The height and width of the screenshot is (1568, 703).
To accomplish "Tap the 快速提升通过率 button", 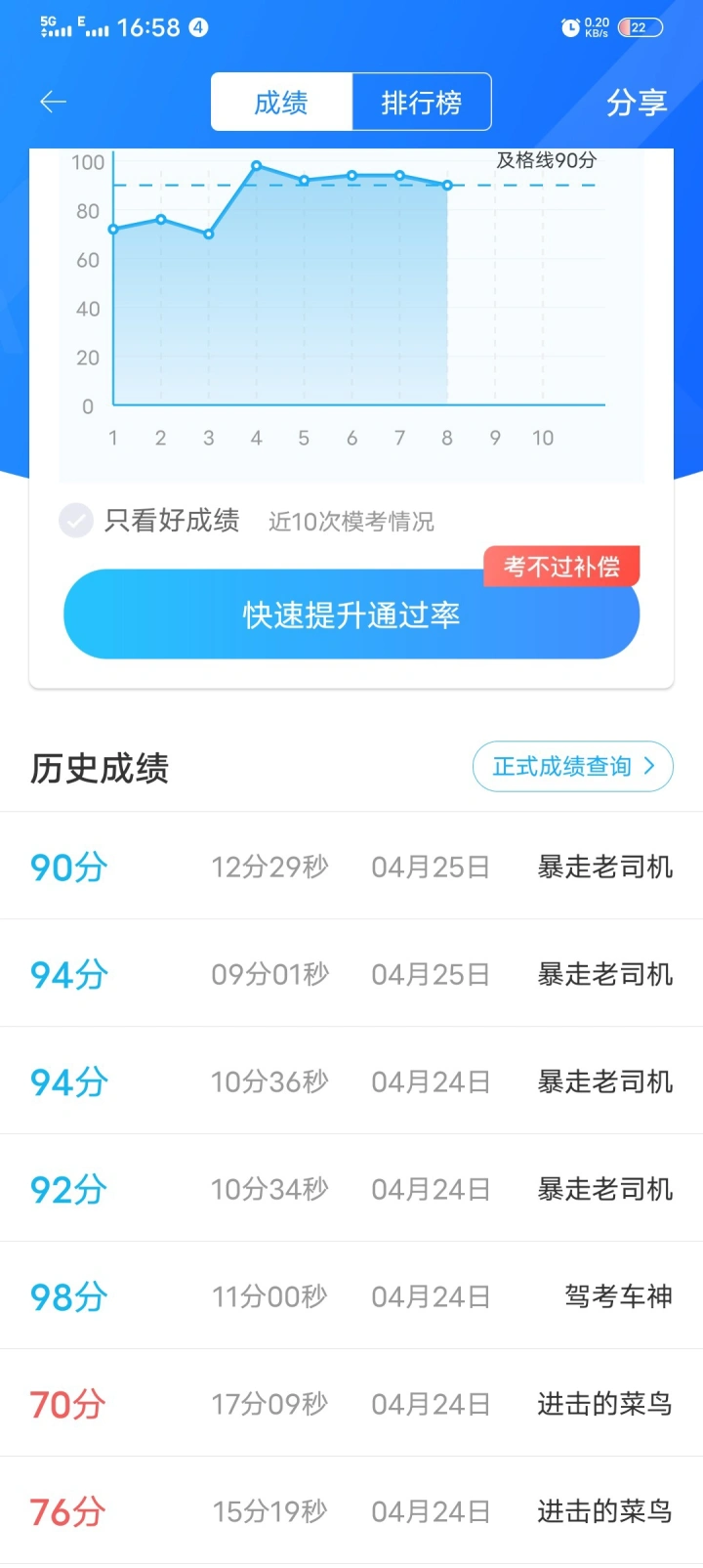I will tap(351, 614).
